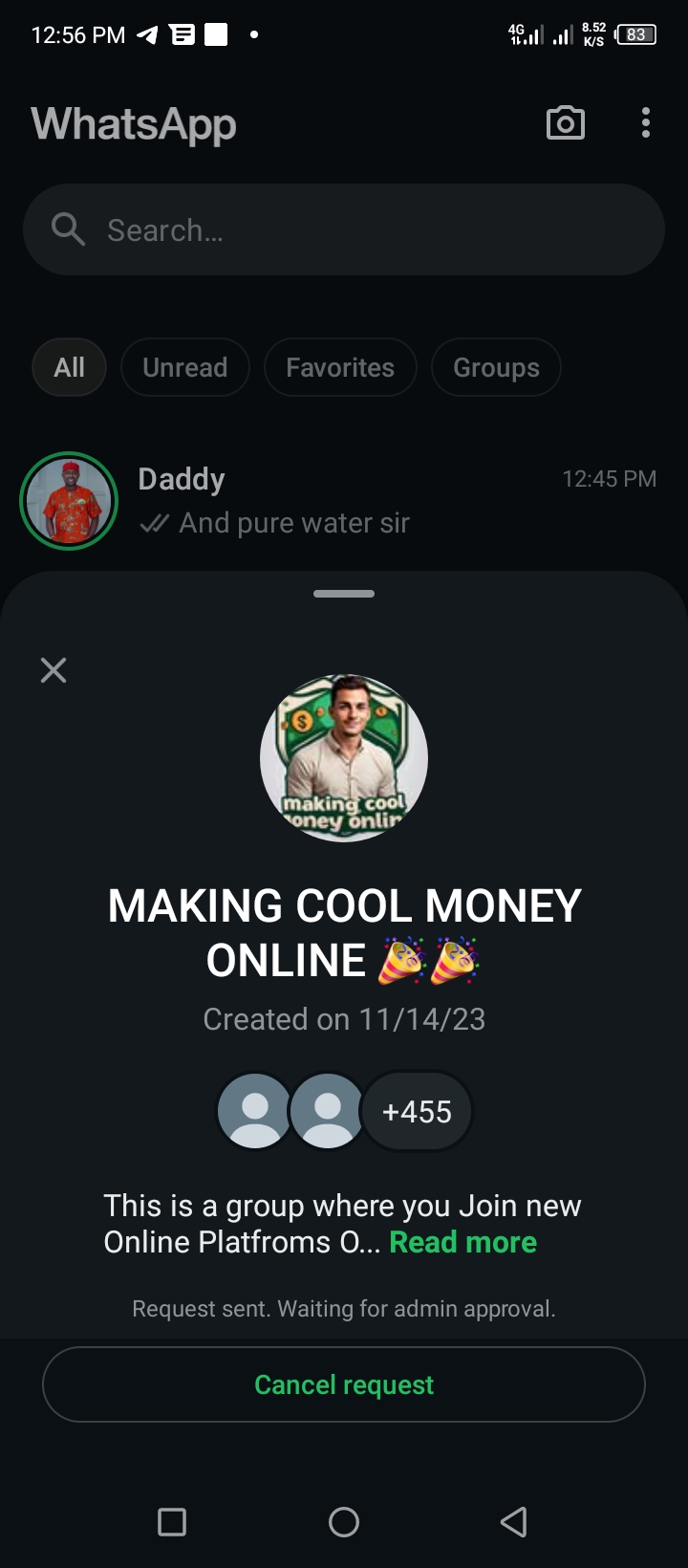
Task: Expand description with Read more
Action: click(462, 1242)
